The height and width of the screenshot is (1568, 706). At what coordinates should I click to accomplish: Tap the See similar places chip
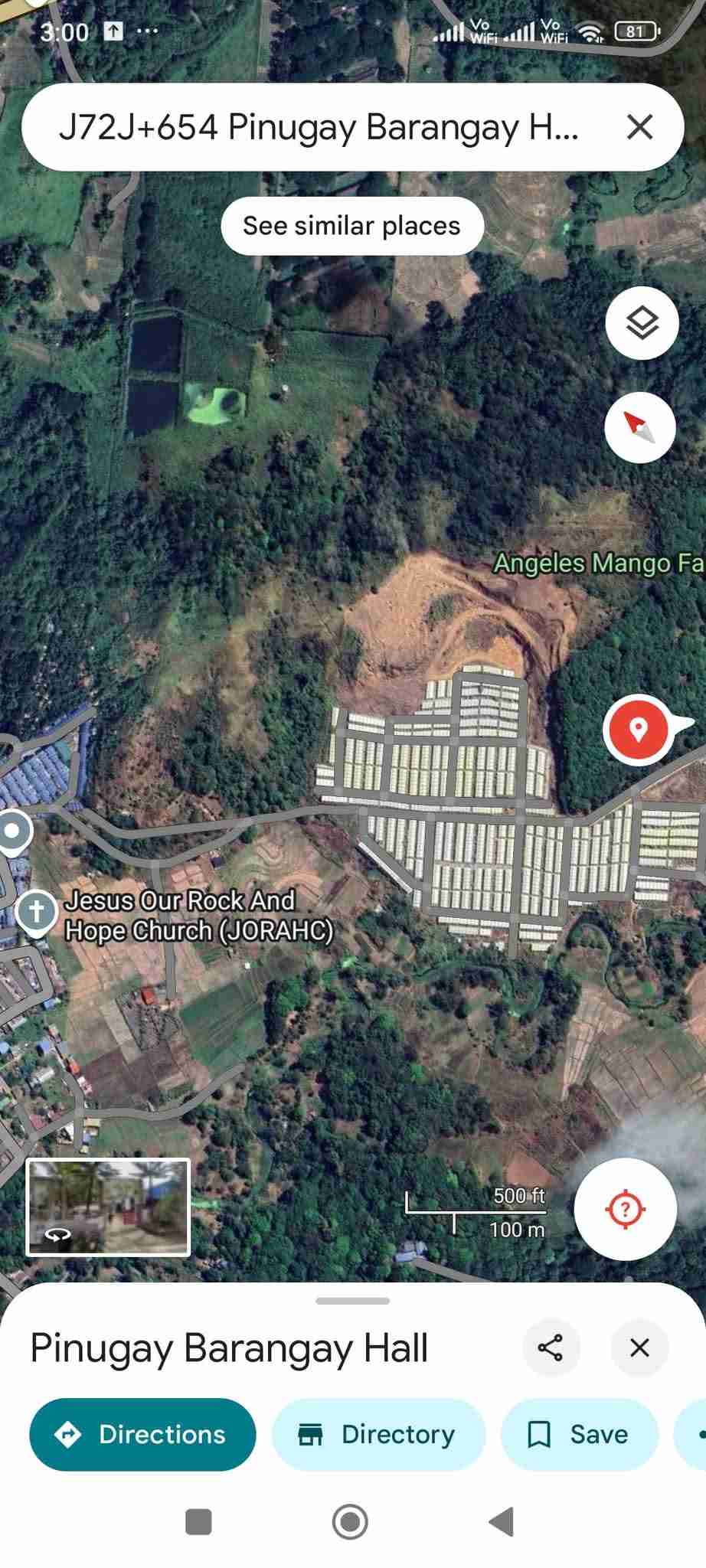click(x=352, y=226)
